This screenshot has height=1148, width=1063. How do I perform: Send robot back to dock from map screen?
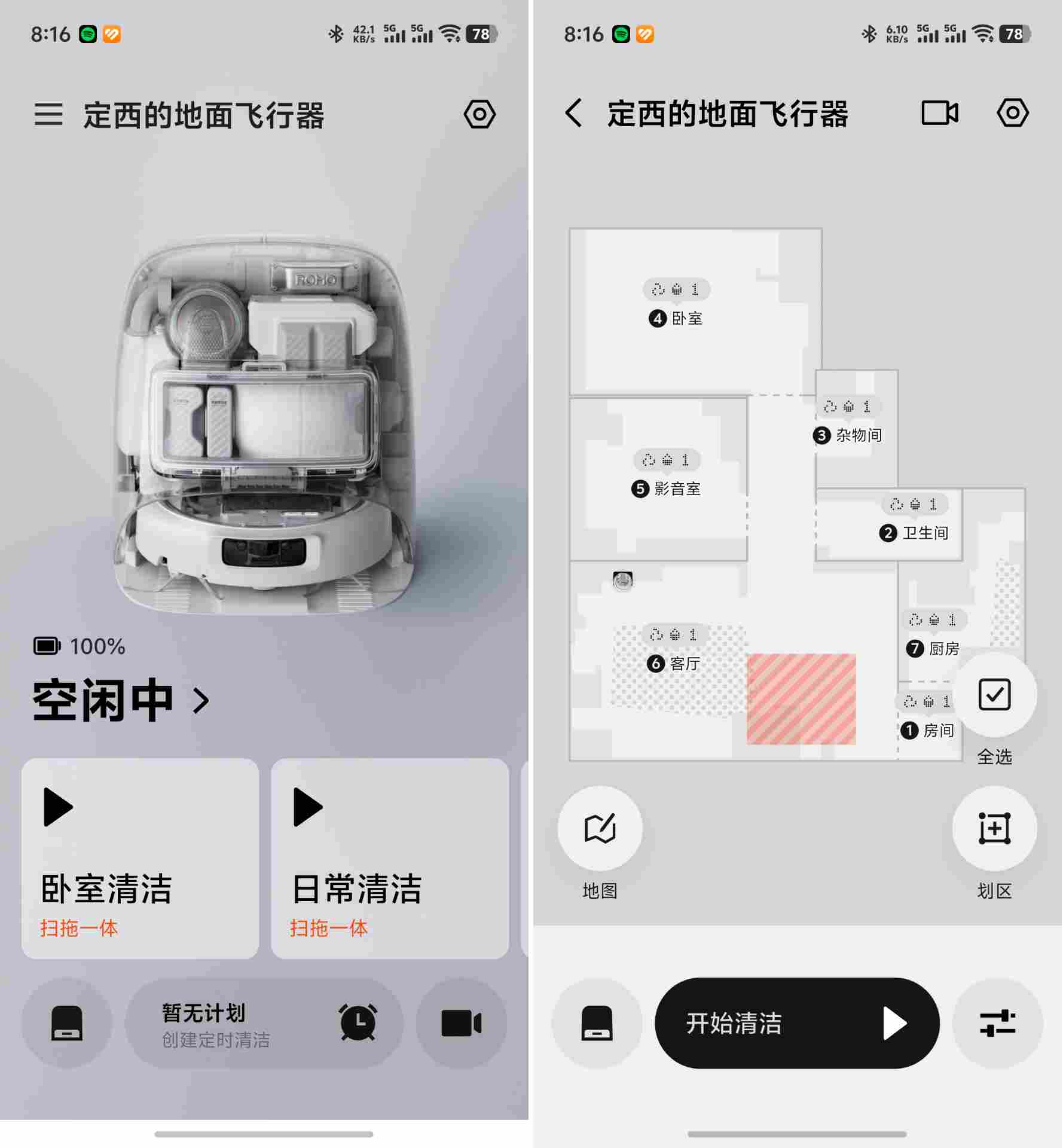[x=598, y=1024]
